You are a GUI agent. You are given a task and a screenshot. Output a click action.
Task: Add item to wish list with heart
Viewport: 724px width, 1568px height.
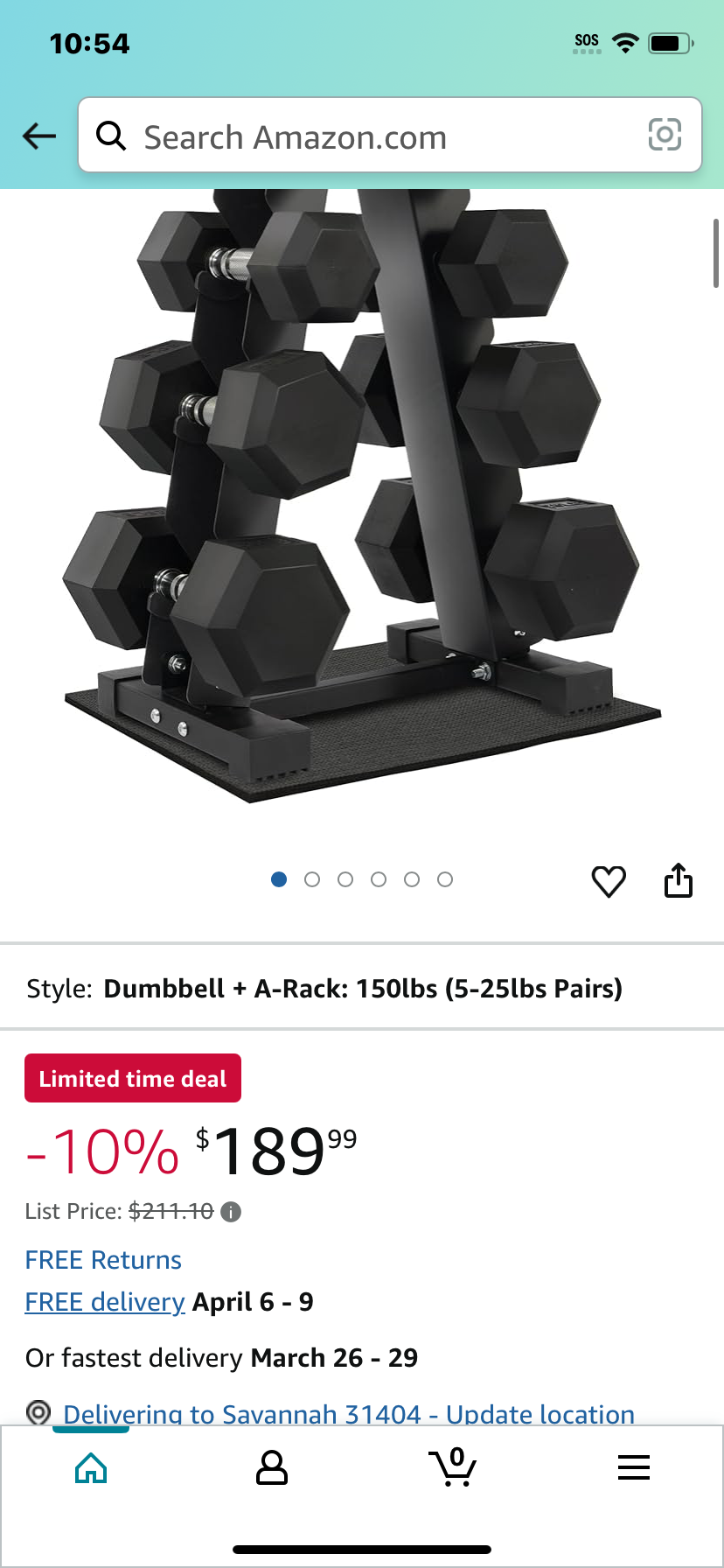pos(609,880)
